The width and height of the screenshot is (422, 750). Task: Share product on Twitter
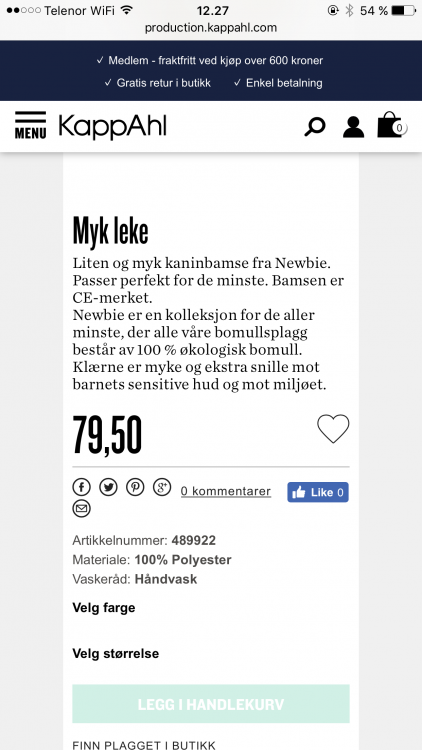point(109,487)
